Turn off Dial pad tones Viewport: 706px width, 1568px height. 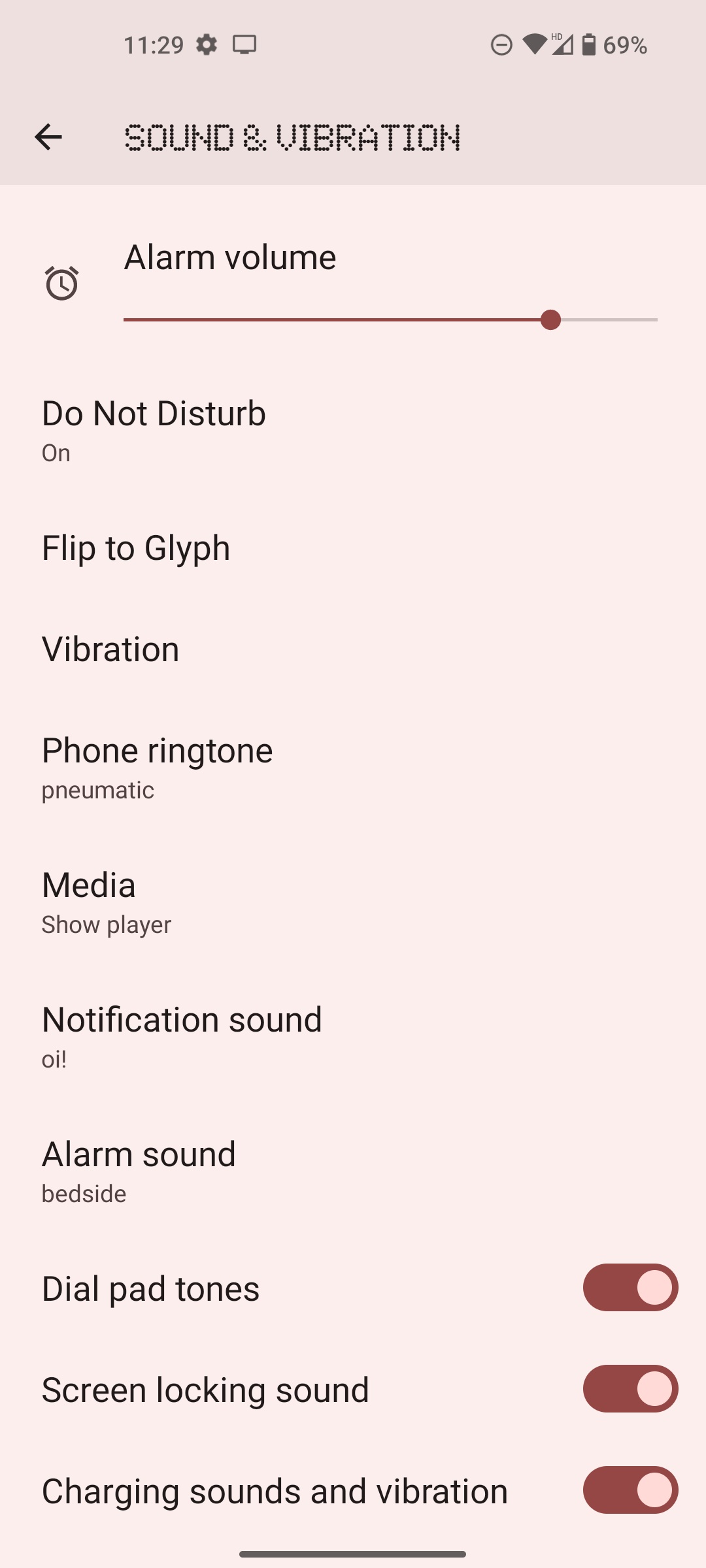point(630,1288)
